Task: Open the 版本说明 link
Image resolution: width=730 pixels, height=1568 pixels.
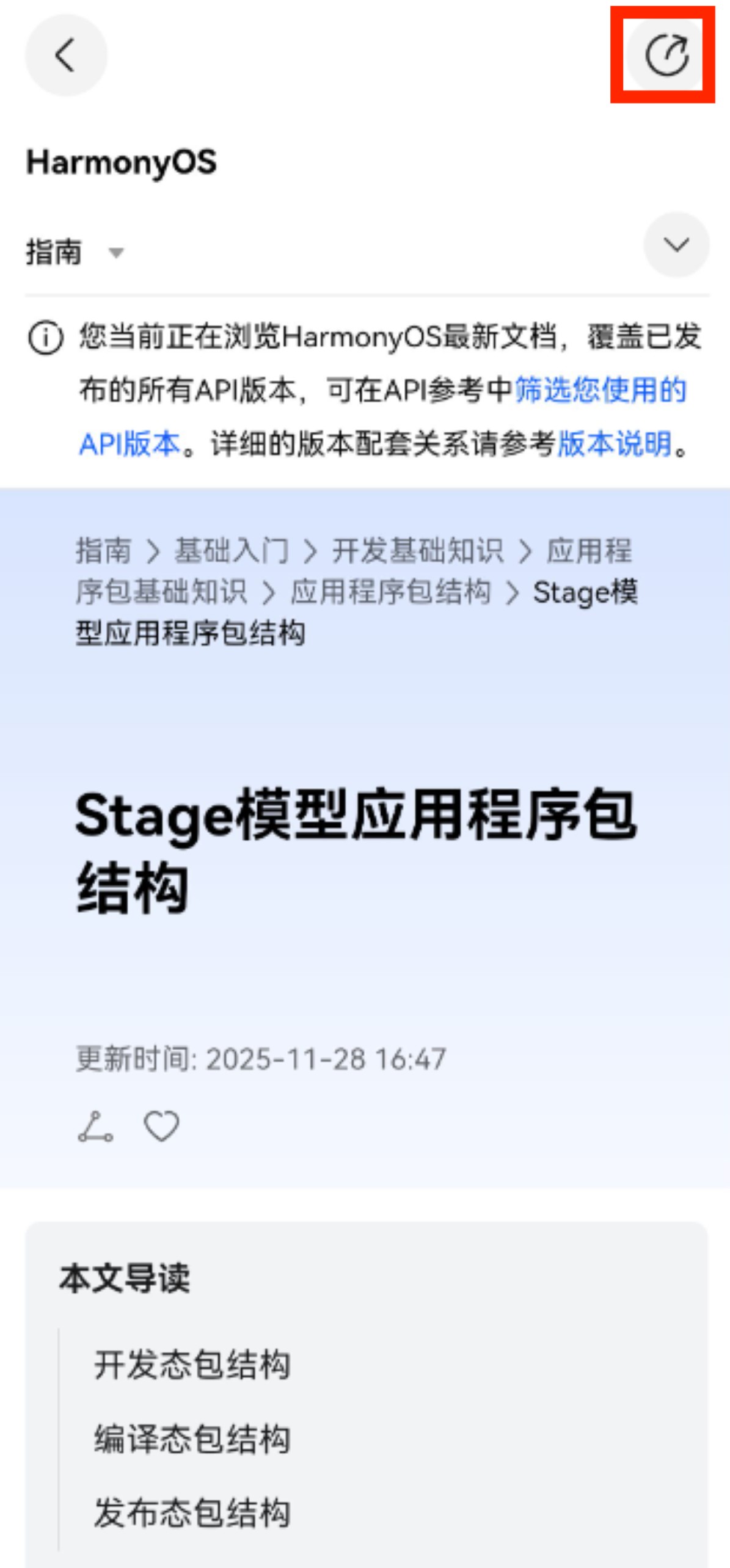Action: point(615,444)
